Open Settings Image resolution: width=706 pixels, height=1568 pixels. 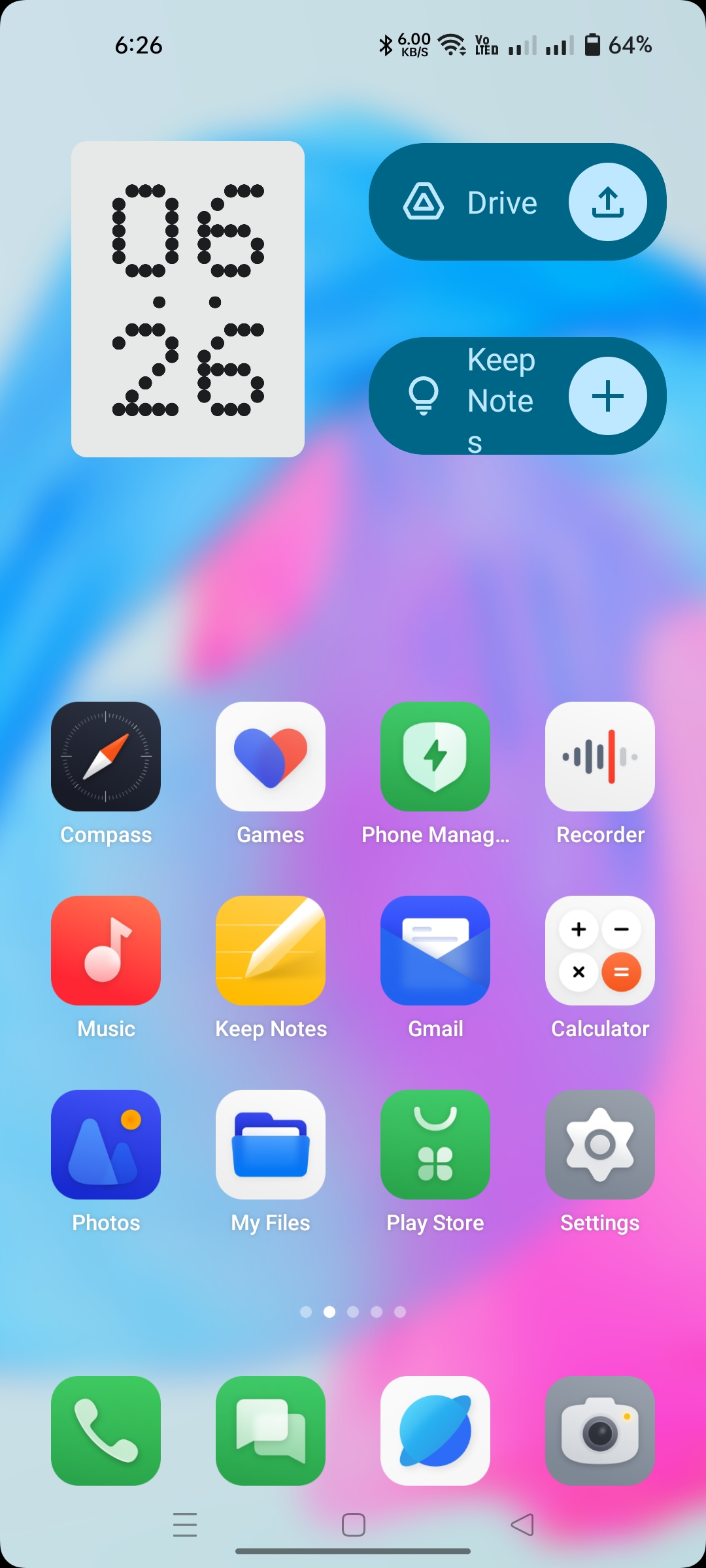coord(600,1145)
